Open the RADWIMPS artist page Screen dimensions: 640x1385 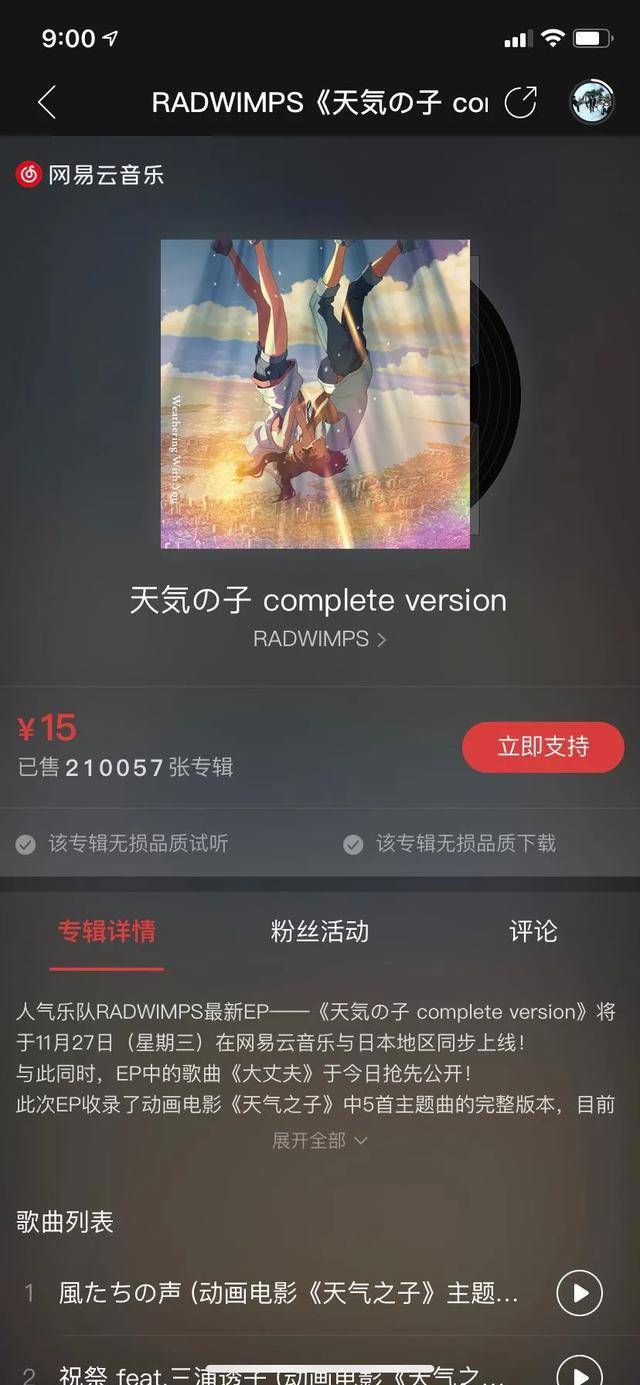(319, 639)
